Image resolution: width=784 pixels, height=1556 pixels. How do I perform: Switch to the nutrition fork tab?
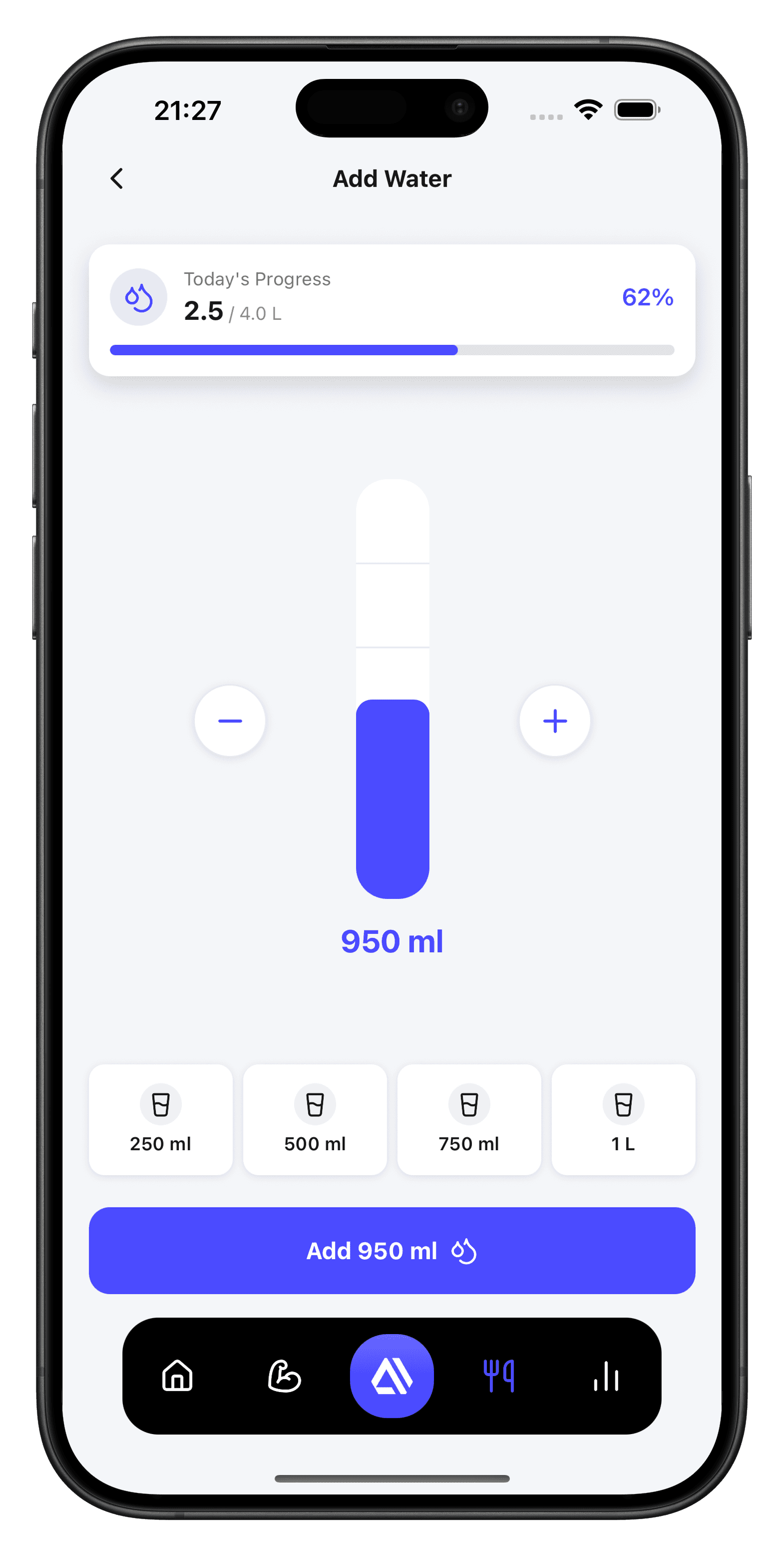[499, 1376]
